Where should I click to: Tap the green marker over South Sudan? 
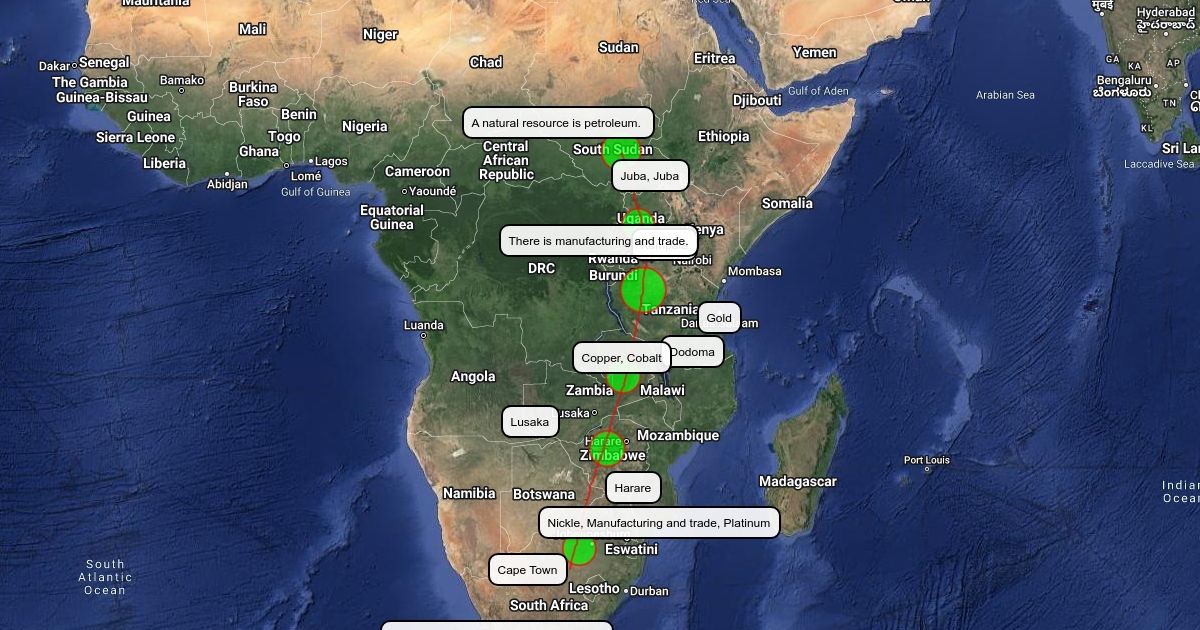(620, 152)
